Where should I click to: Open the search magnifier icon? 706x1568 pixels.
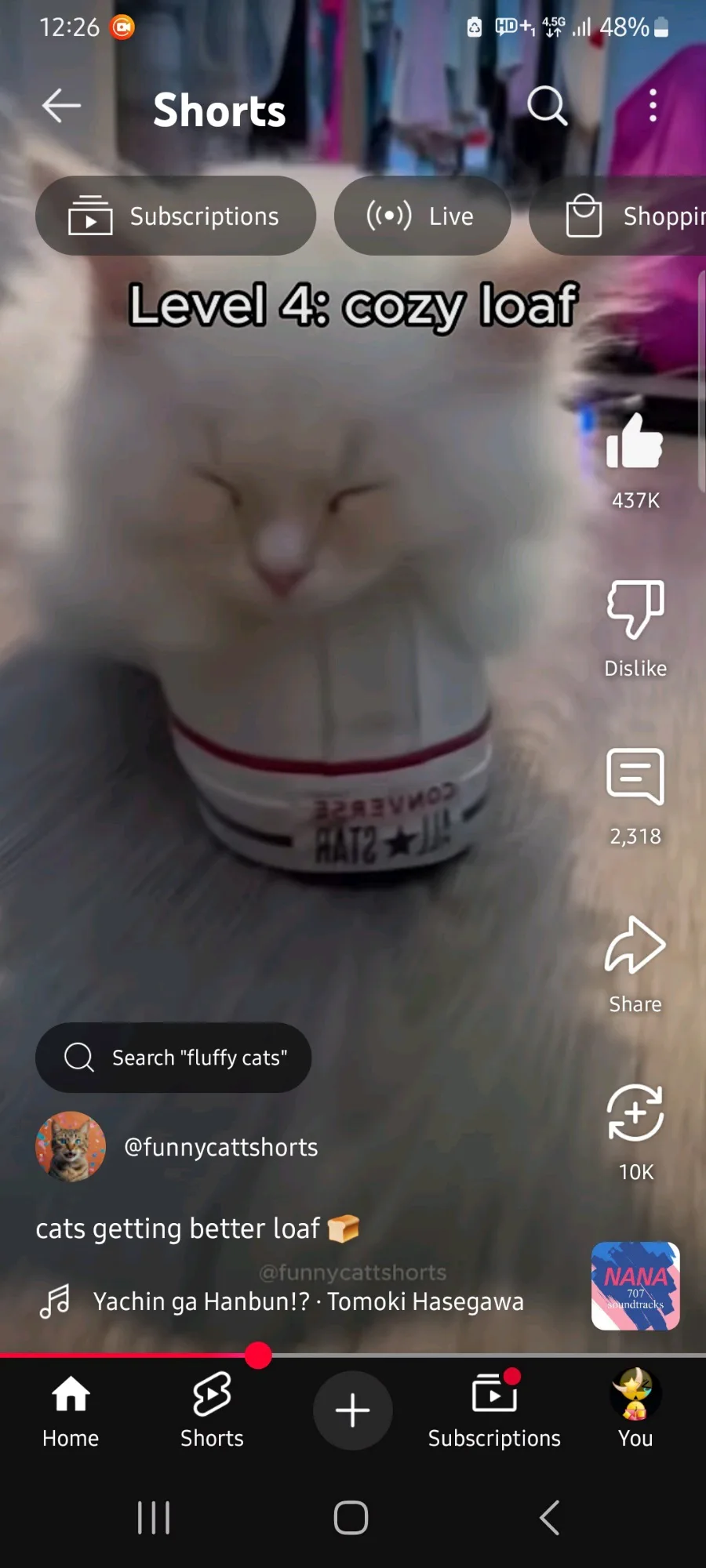(x=547, y=106)
